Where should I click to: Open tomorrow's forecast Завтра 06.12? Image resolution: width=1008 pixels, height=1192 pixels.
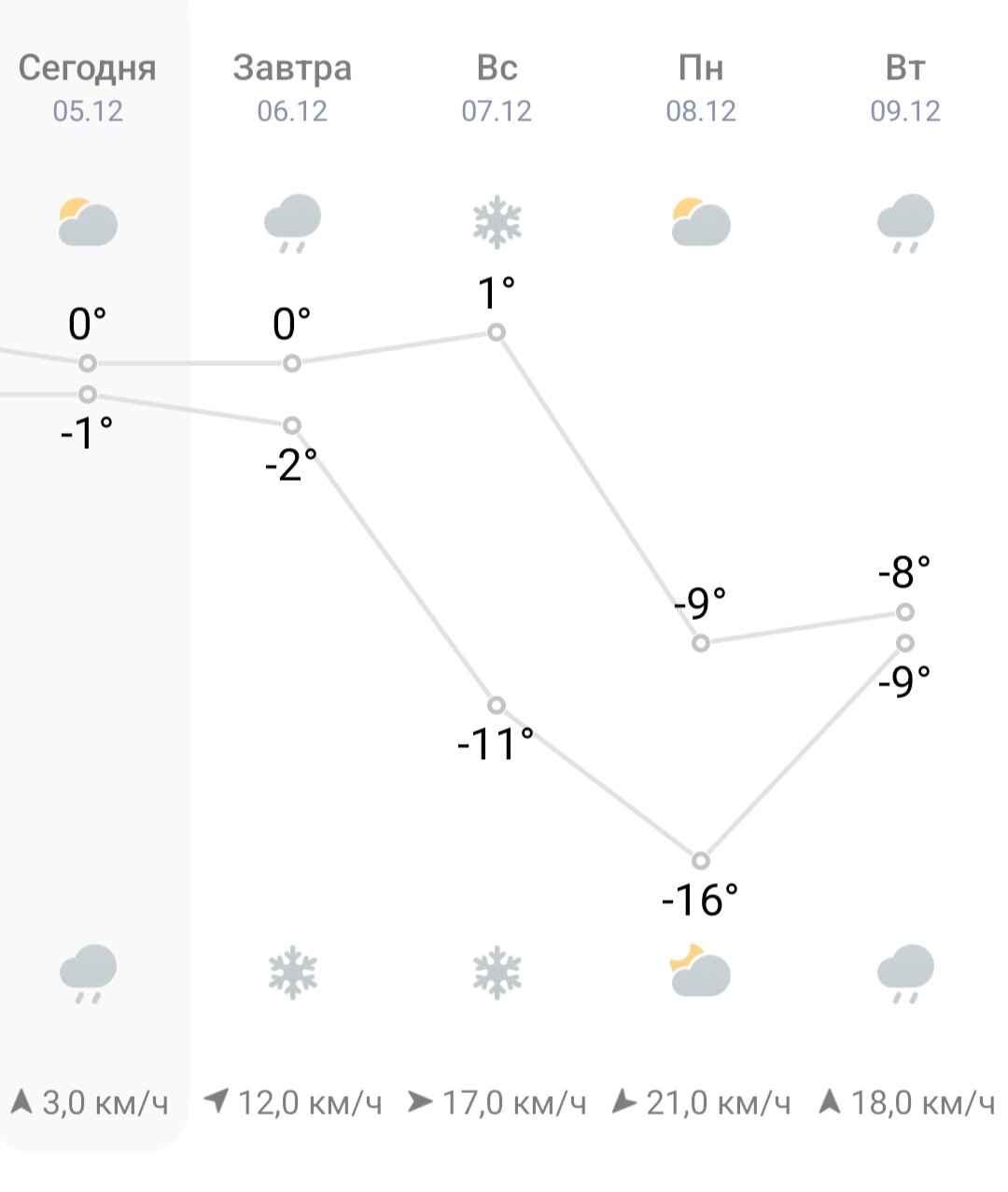[292, 88]
